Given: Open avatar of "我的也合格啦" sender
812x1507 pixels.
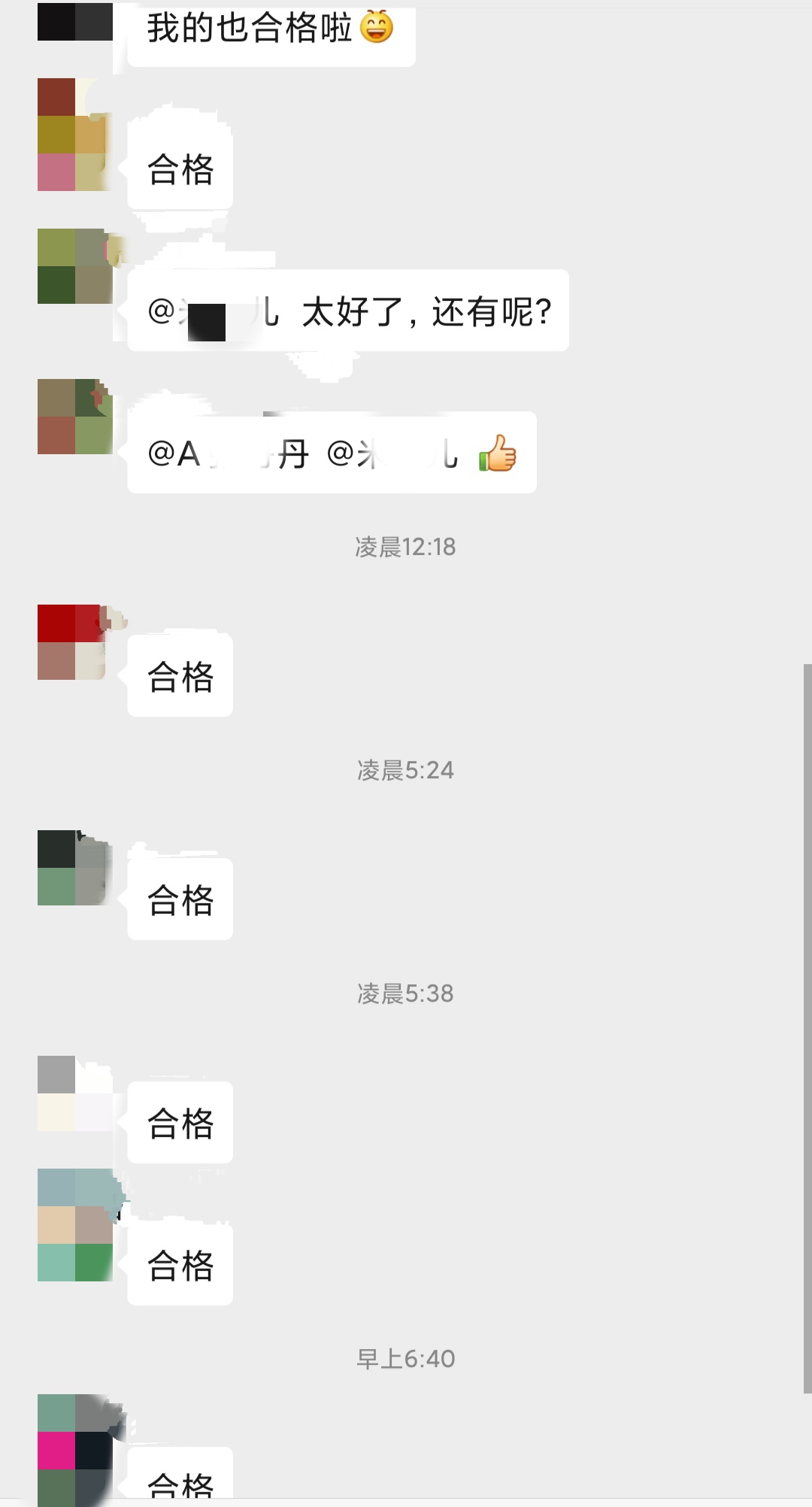Looking at the screenshot, I should click(74, 21).
